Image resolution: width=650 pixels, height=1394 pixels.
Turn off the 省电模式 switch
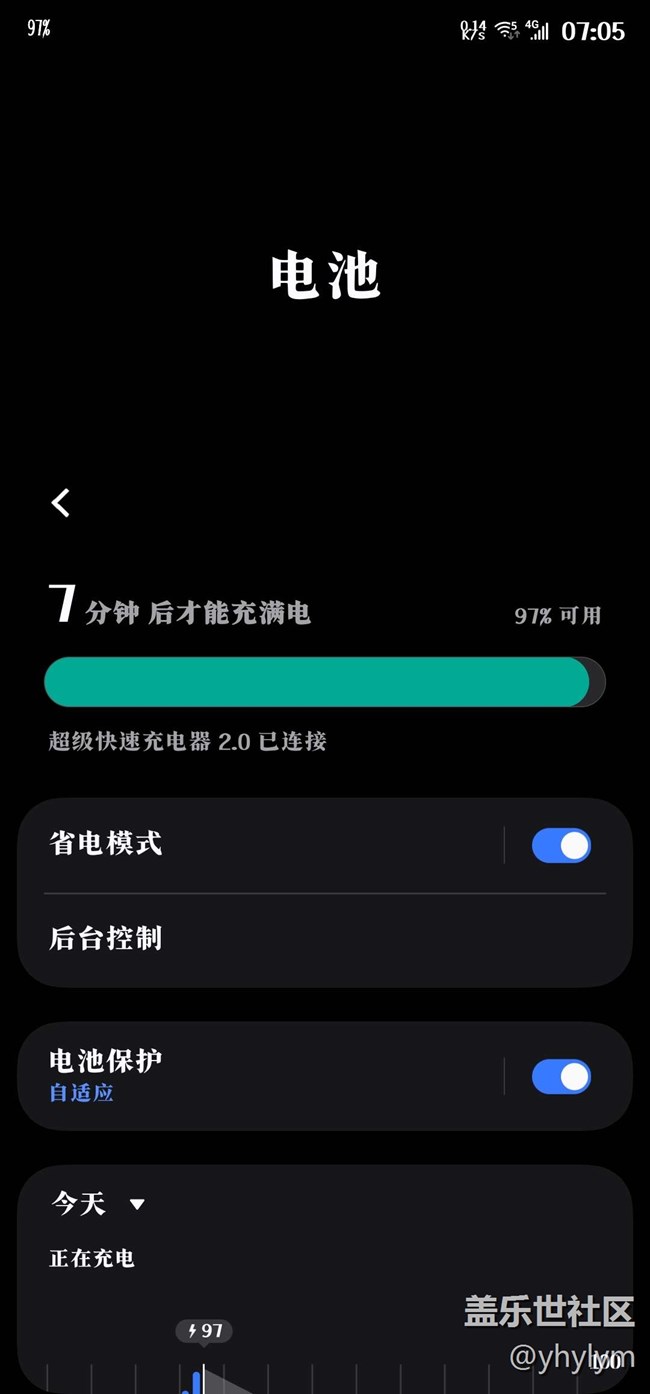point(561,845)
